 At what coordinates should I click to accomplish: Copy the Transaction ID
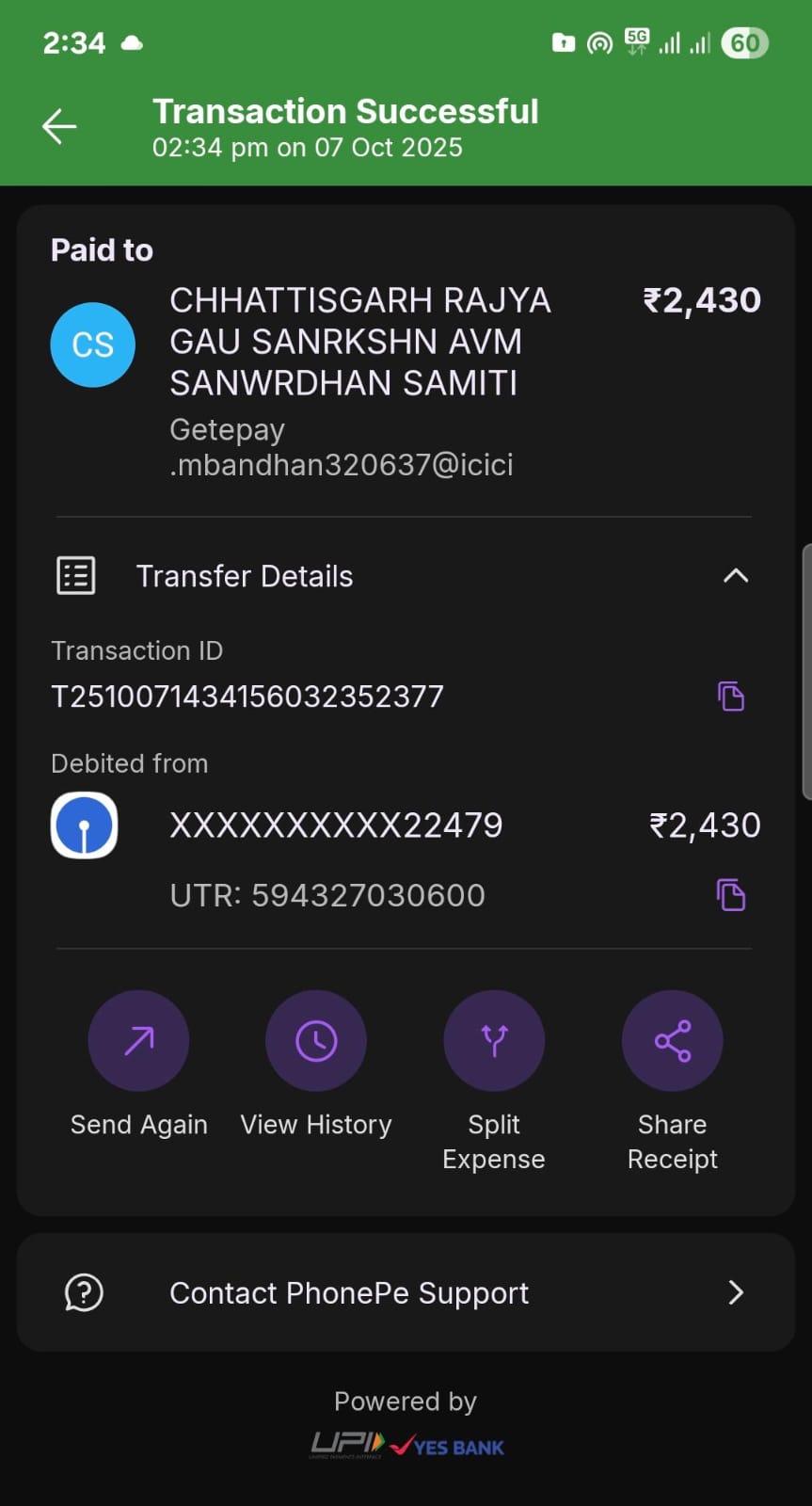(x=731, y=697)
